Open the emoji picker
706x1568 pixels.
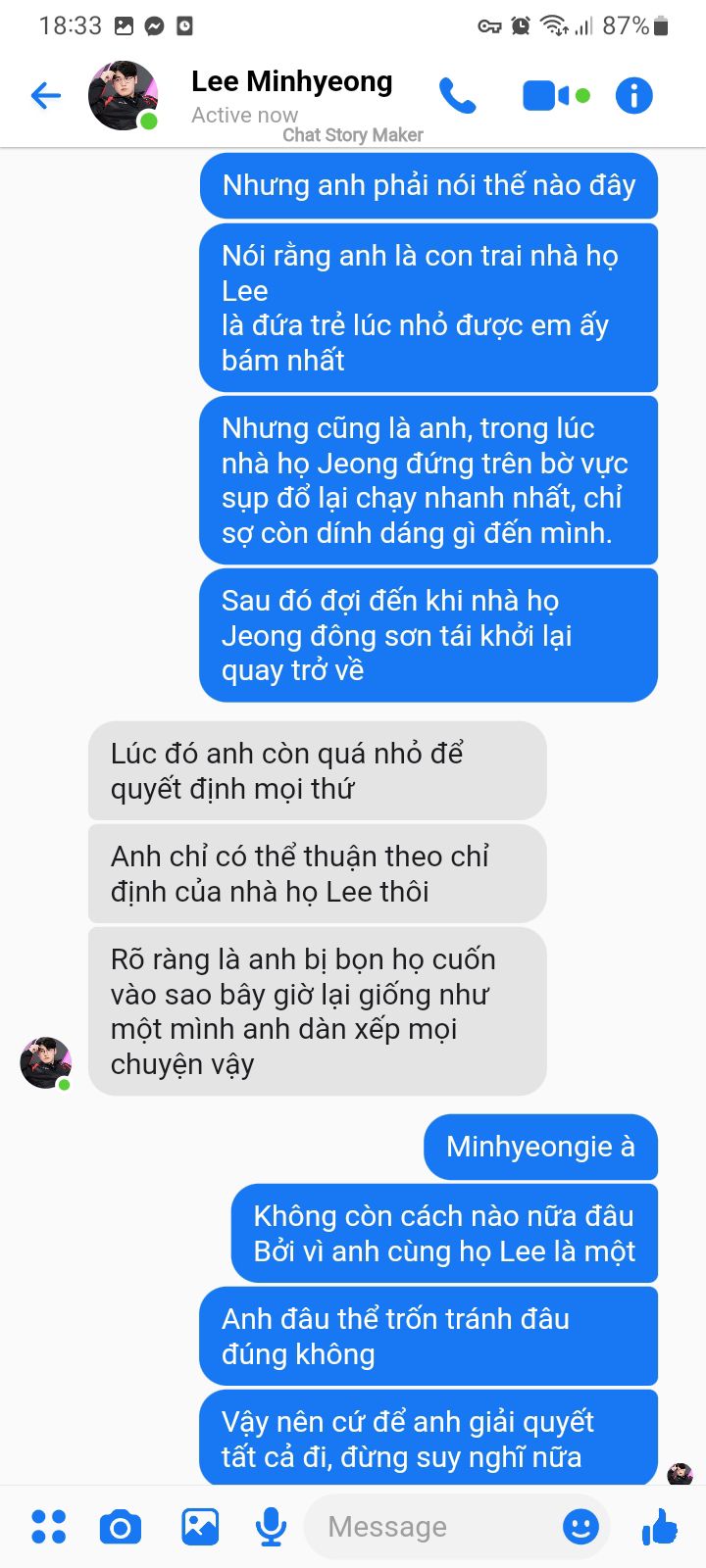pos(580,1526)
